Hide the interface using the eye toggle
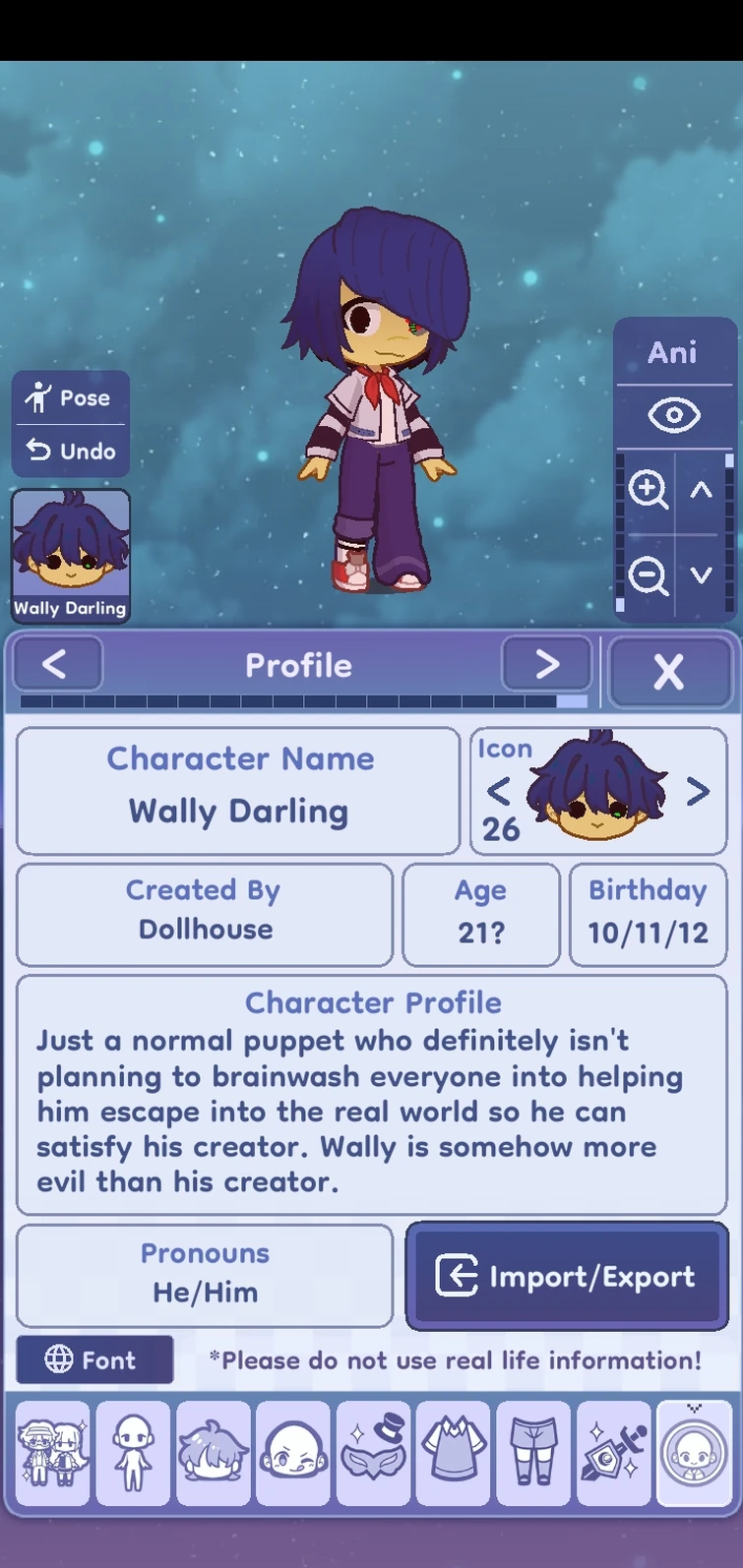The image size is (743, 1568). click(x=673, y=414)
